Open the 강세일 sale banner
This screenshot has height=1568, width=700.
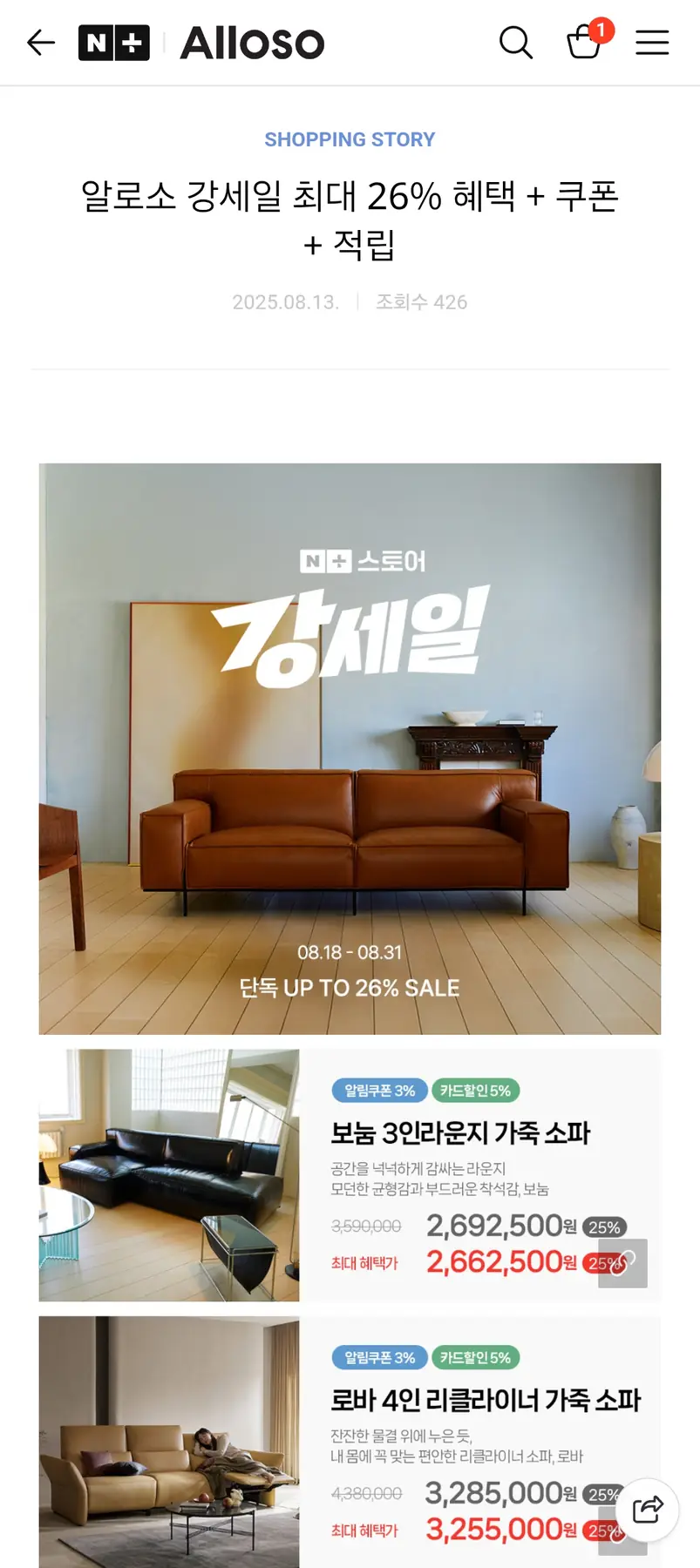point(349,749)
